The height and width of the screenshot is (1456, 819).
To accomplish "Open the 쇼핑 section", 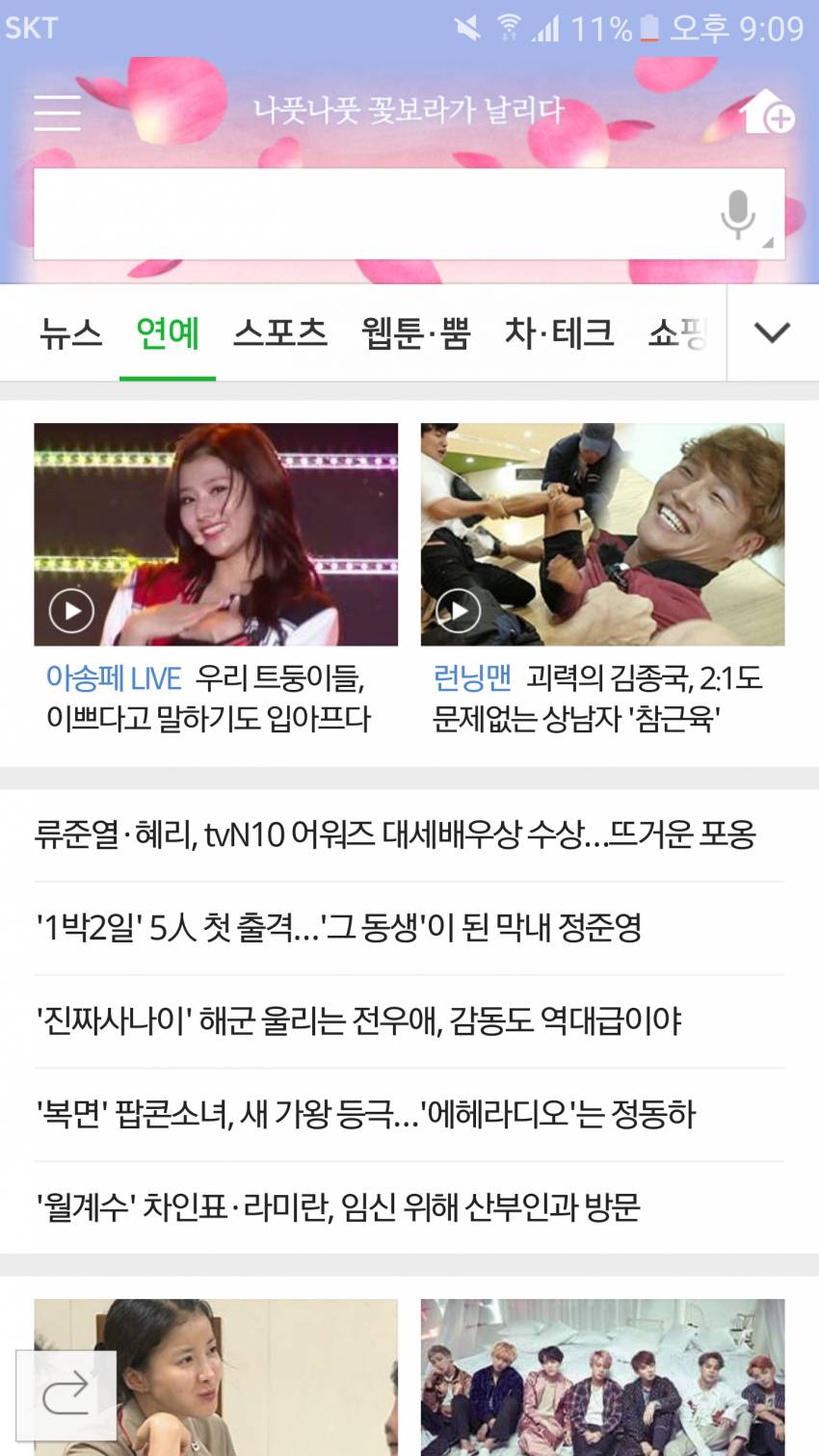I will tap(680, 331).
